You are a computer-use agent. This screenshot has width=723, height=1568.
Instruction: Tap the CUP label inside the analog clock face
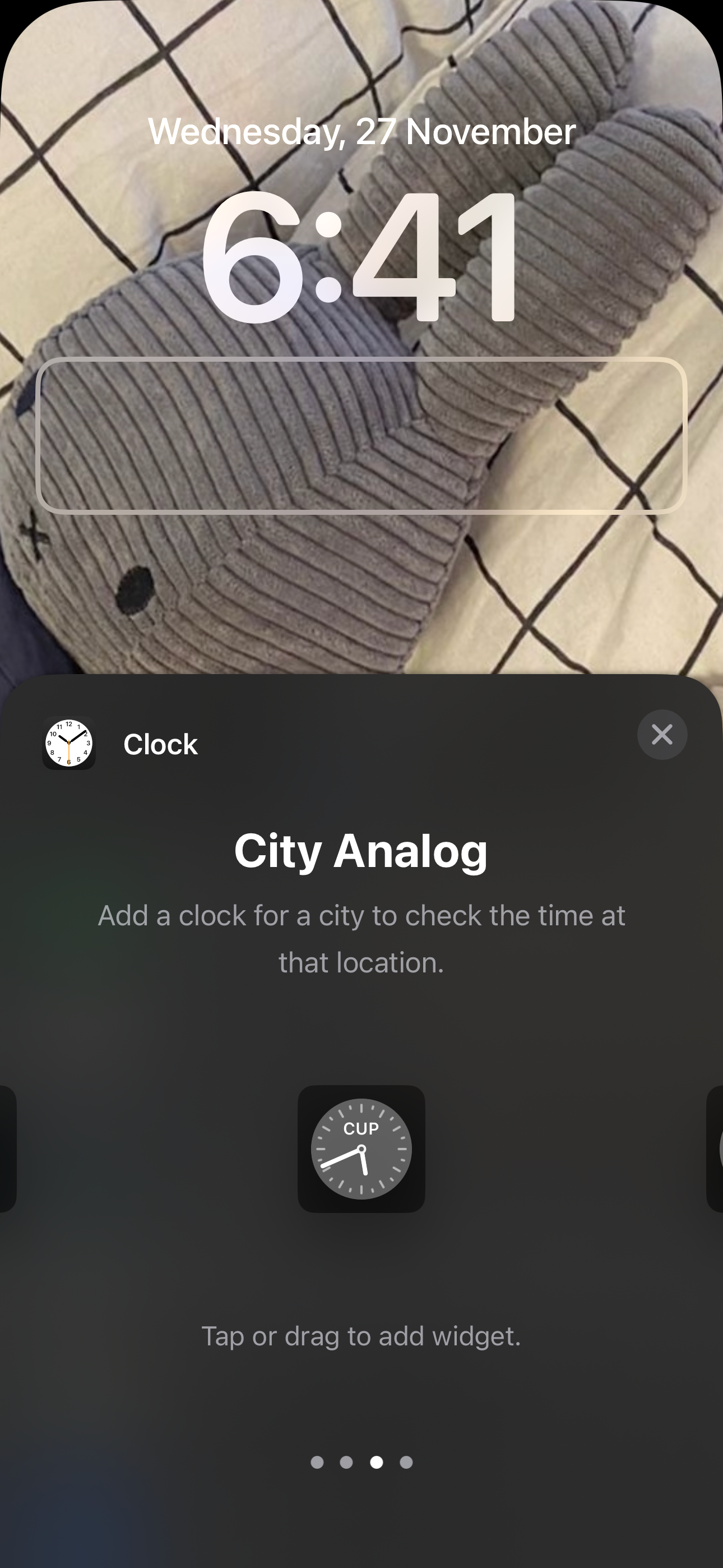coord(361,1127)
